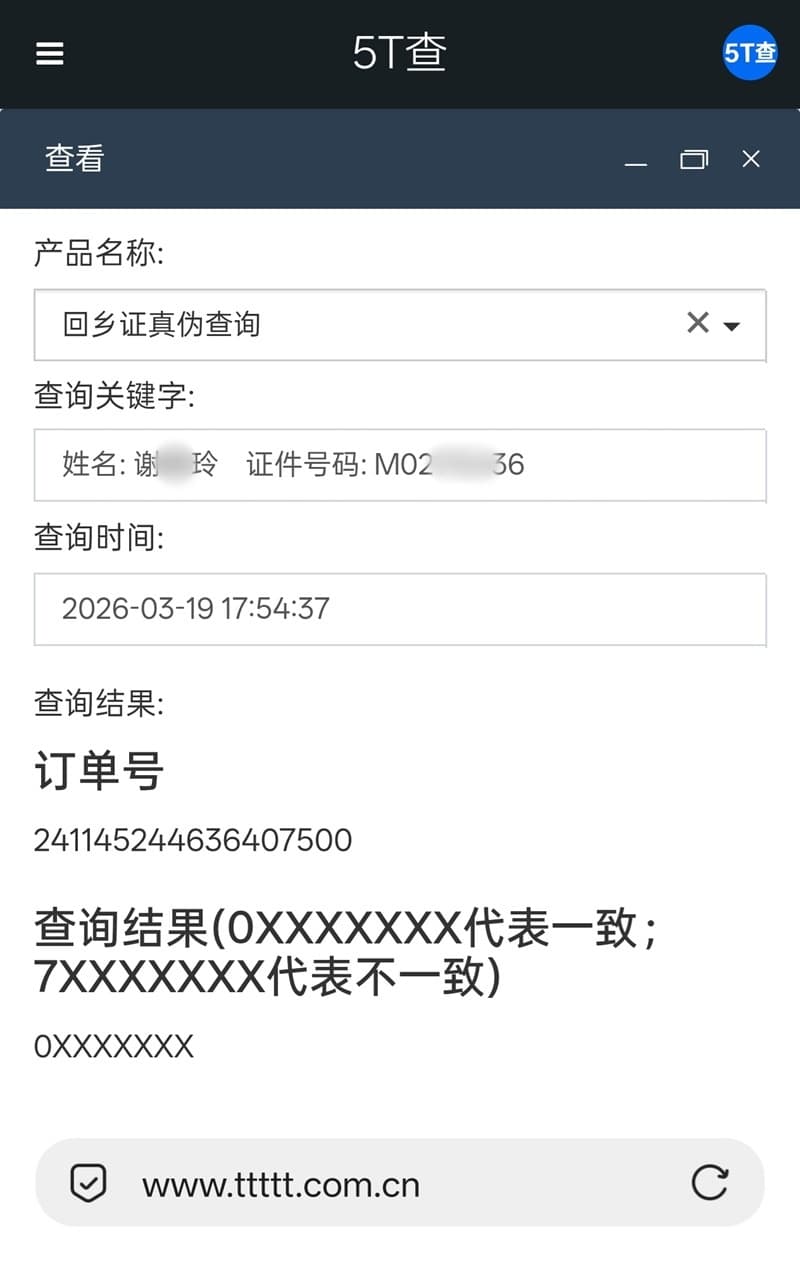Minimize the 查看 dialog

(x=636, y=160)
